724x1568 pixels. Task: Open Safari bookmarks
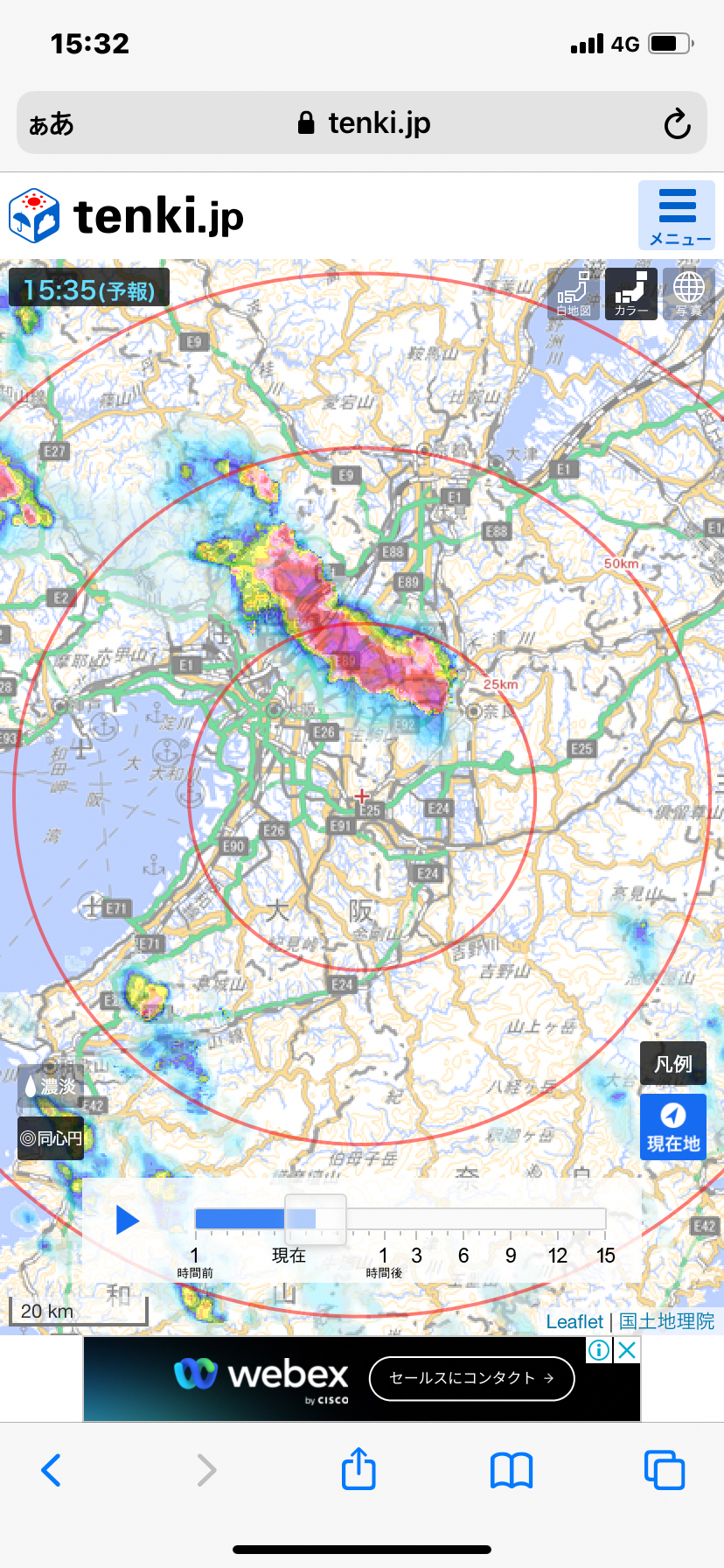512,1469
